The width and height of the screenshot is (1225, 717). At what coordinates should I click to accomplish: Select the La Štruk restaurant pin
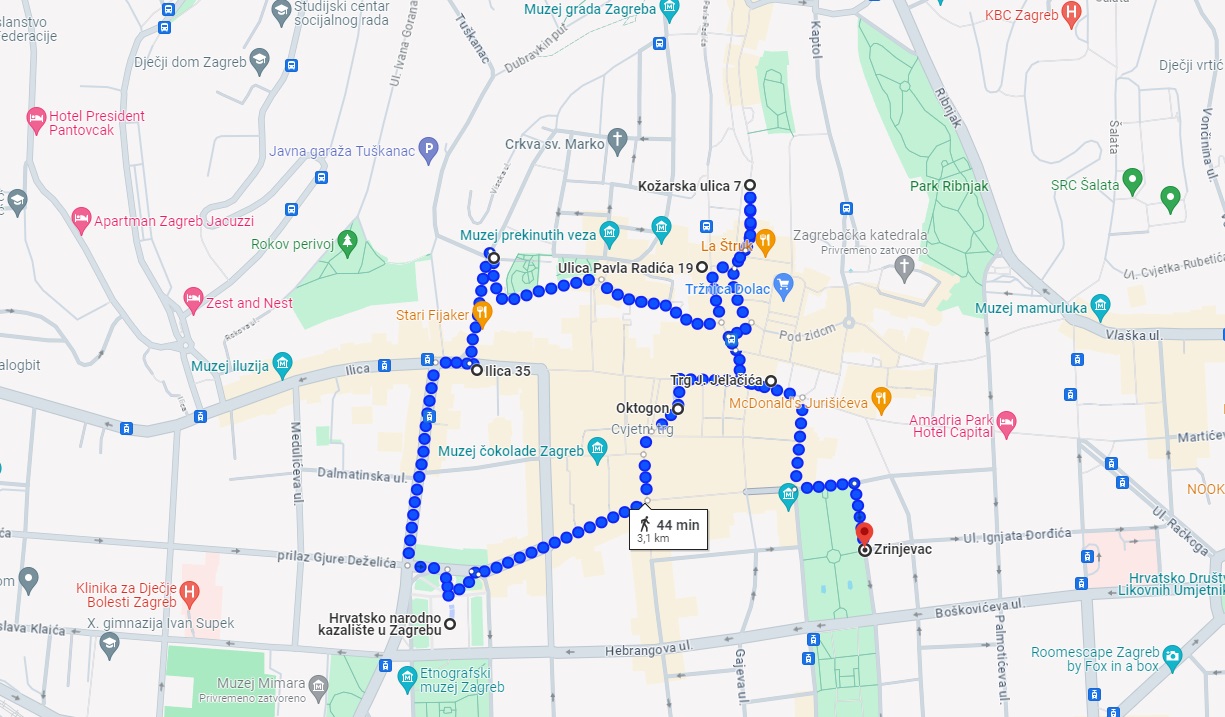(x=765, y=239)
